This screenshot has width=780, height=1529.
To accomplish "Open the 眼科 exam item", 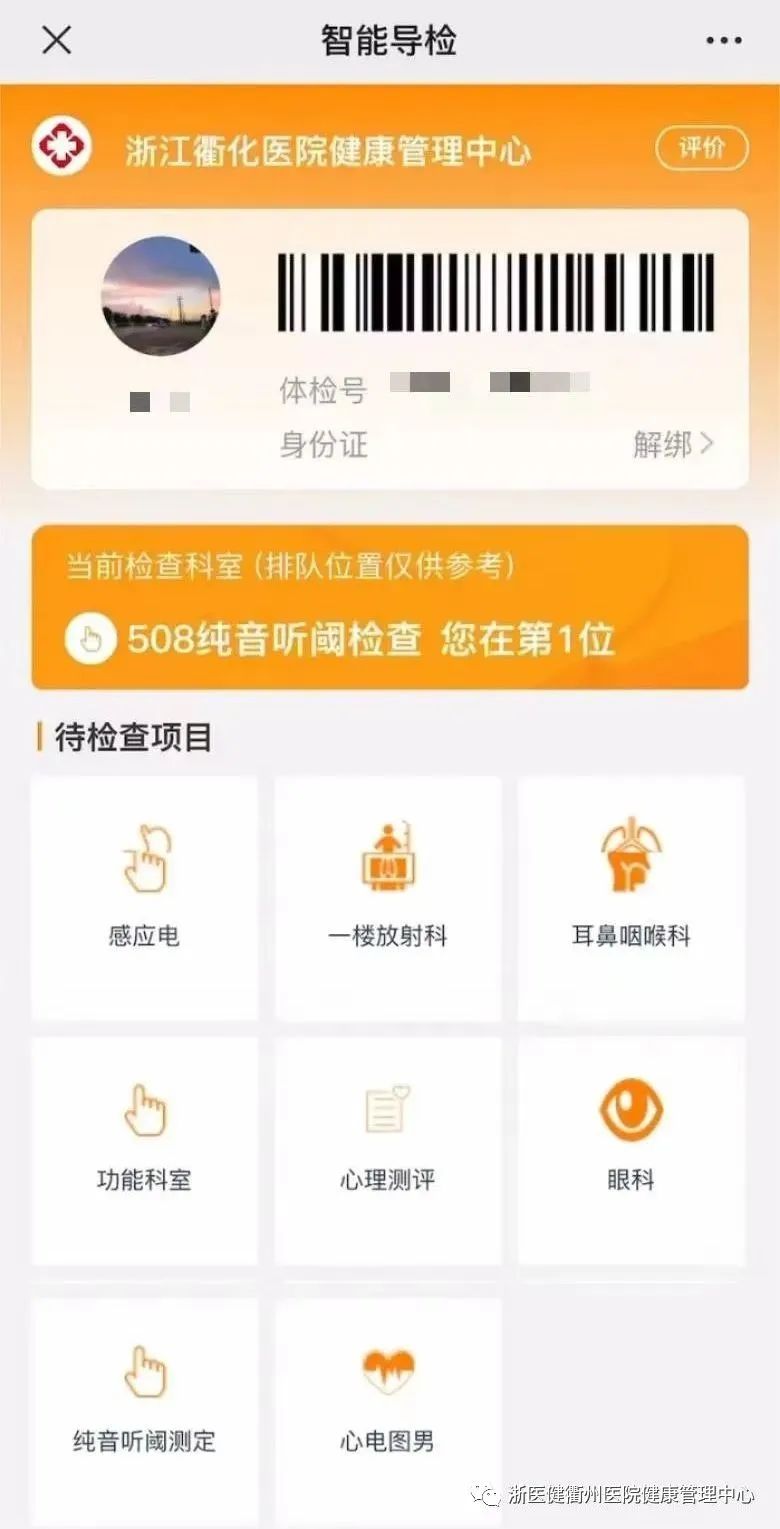I will (631, 1150).
